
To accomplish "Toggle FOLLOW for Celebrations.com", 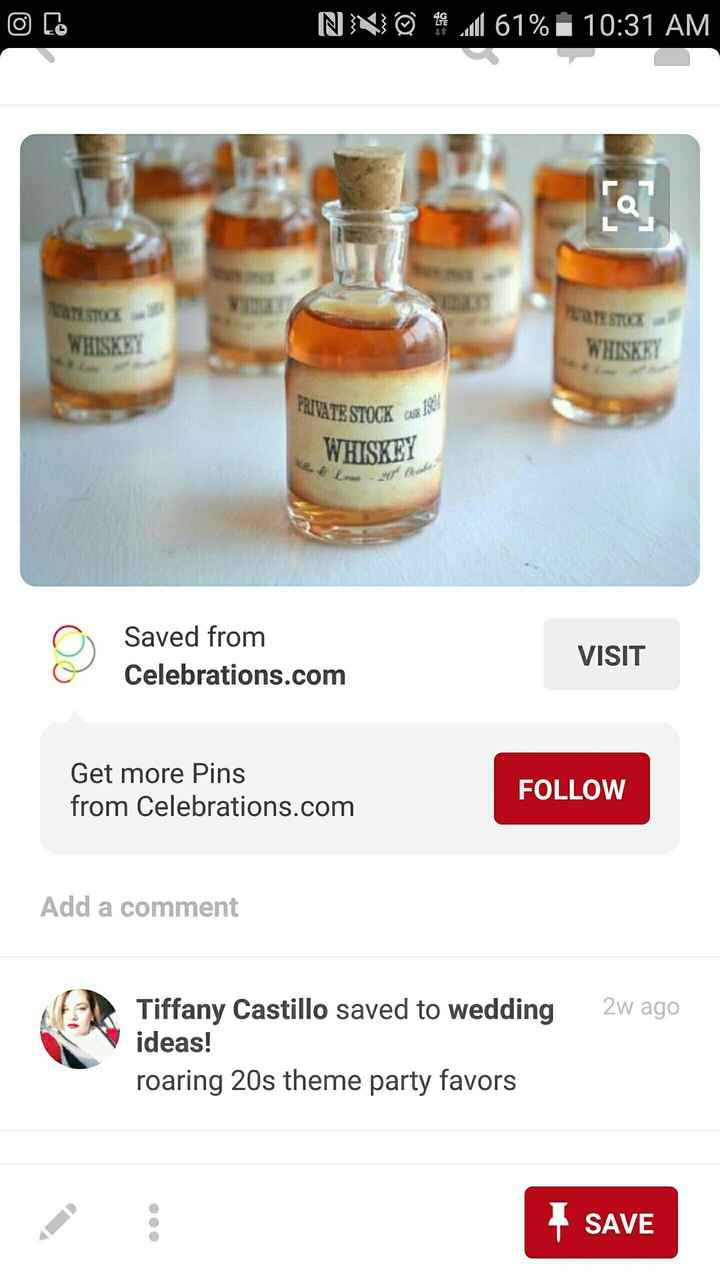I will (x=571, y=788).
